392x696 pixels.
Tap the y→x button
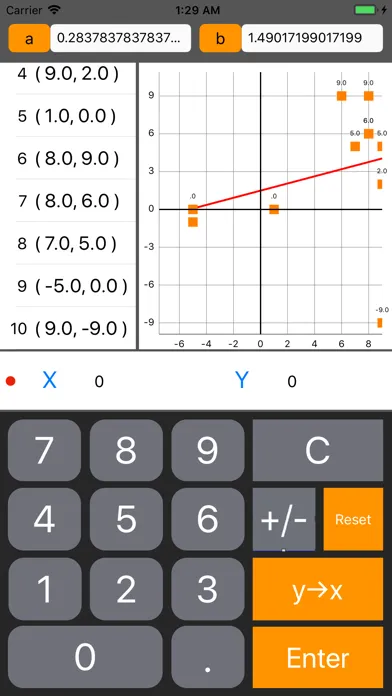[318, 589]
